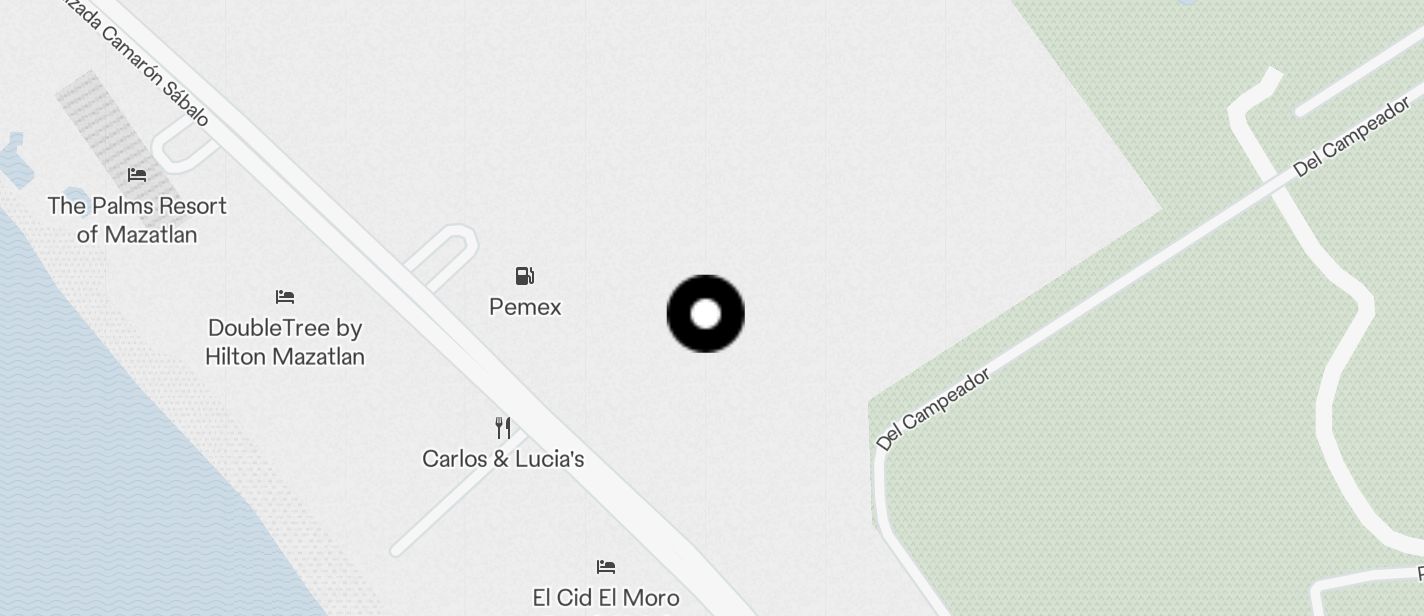Open the El Cid El Moro hotel marker

(x=606, y=567)
